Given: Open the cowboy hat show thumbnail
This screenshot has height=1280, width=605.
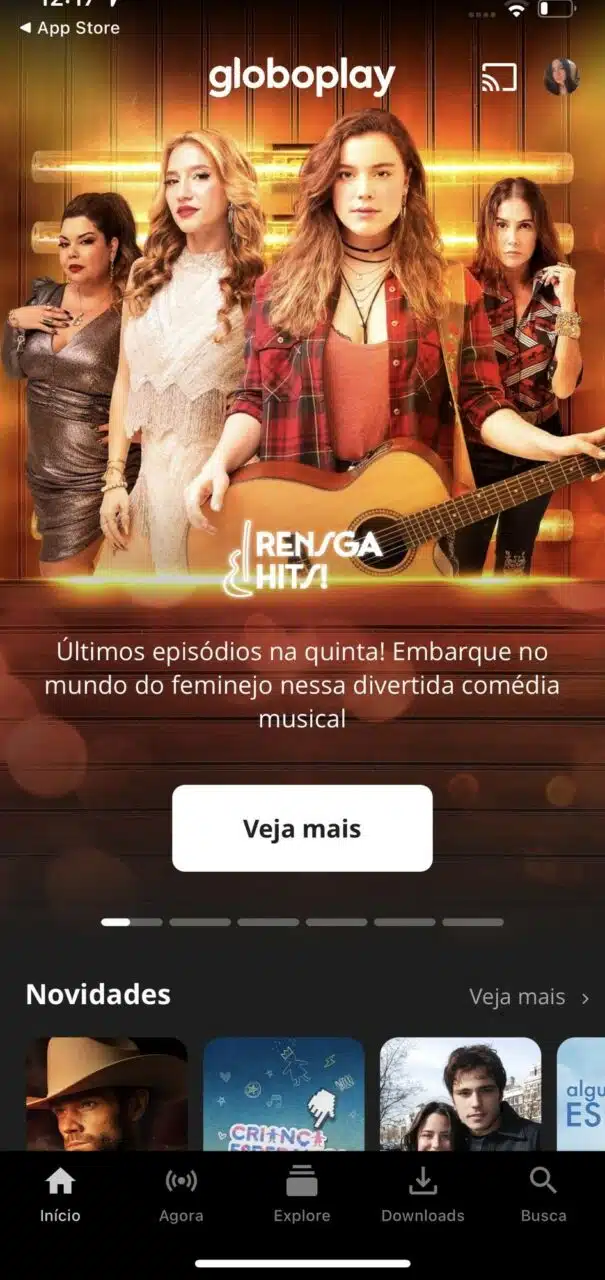Looking at the screenshot, I should pyautogui.click(x=106, y=1094).
